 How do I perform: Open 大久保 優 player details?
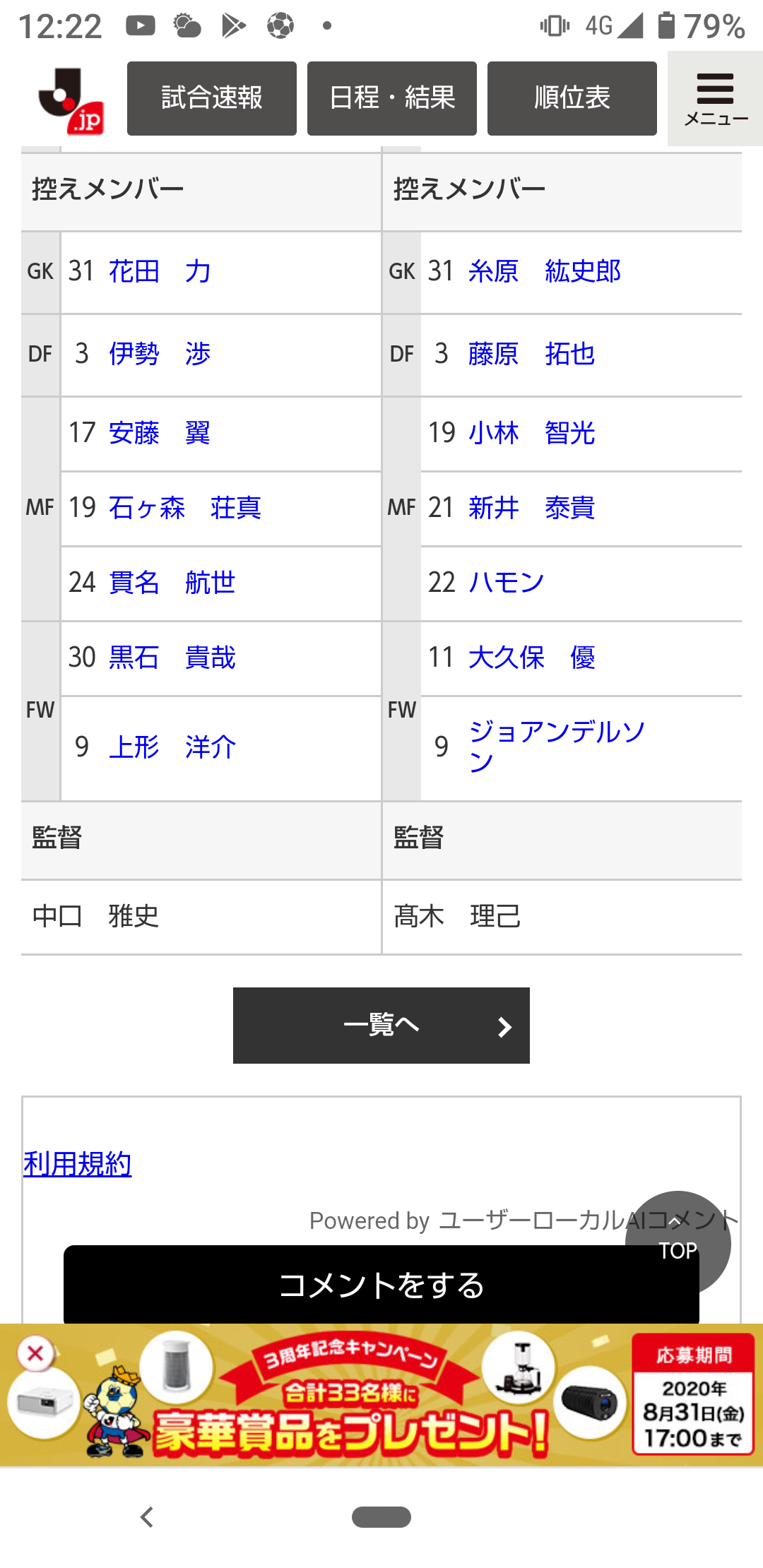(x=531, y=658)
